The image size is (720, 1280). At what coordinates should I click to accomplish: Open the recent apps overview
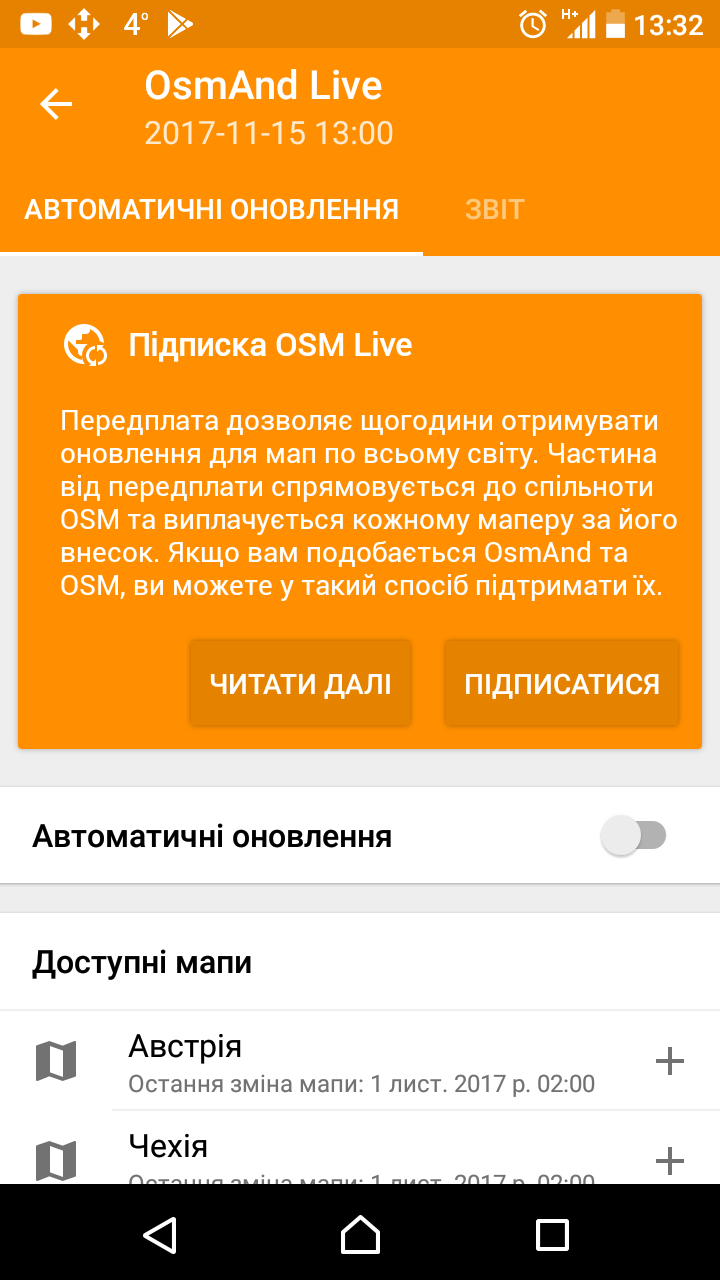[552, 1234]
